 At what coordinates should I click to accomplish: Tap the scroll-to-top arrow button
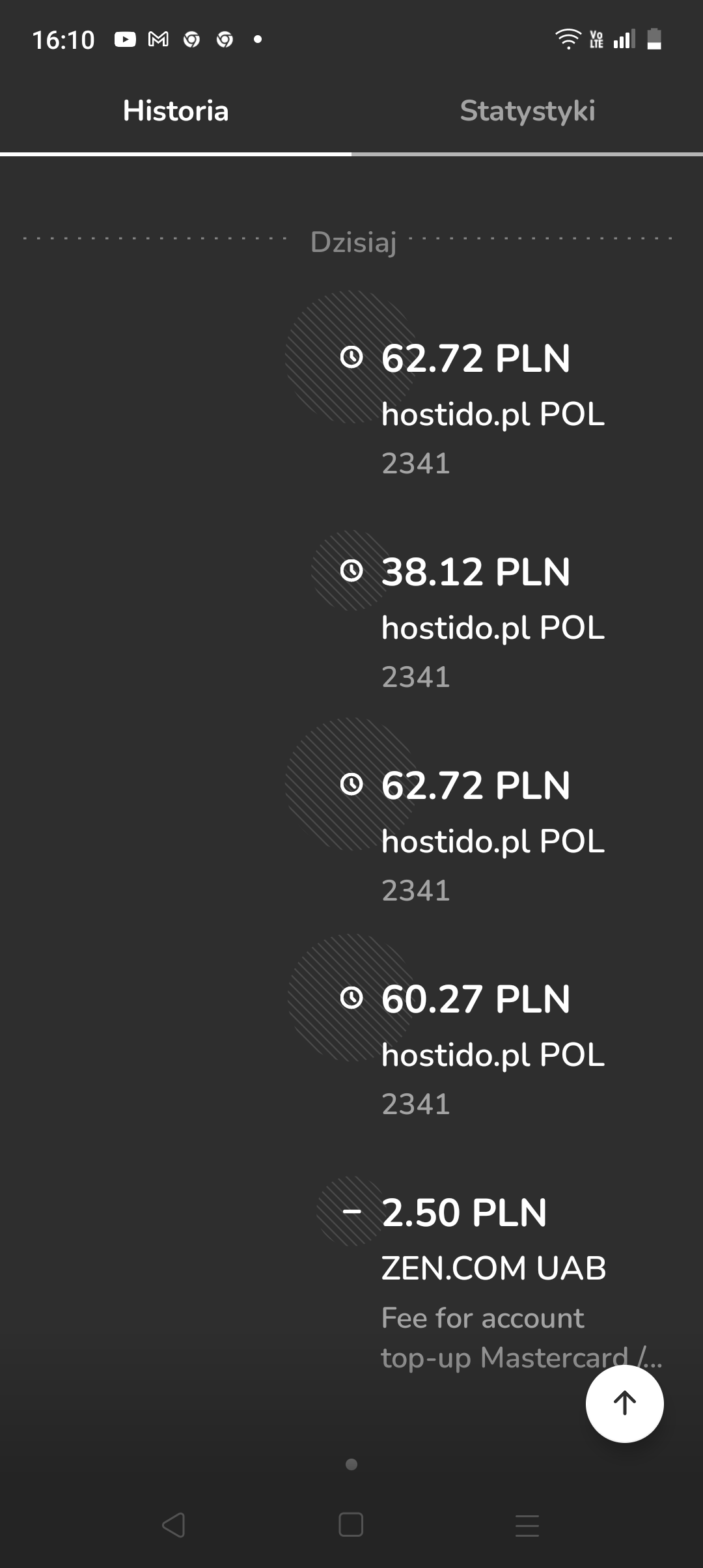[624, 1403]
